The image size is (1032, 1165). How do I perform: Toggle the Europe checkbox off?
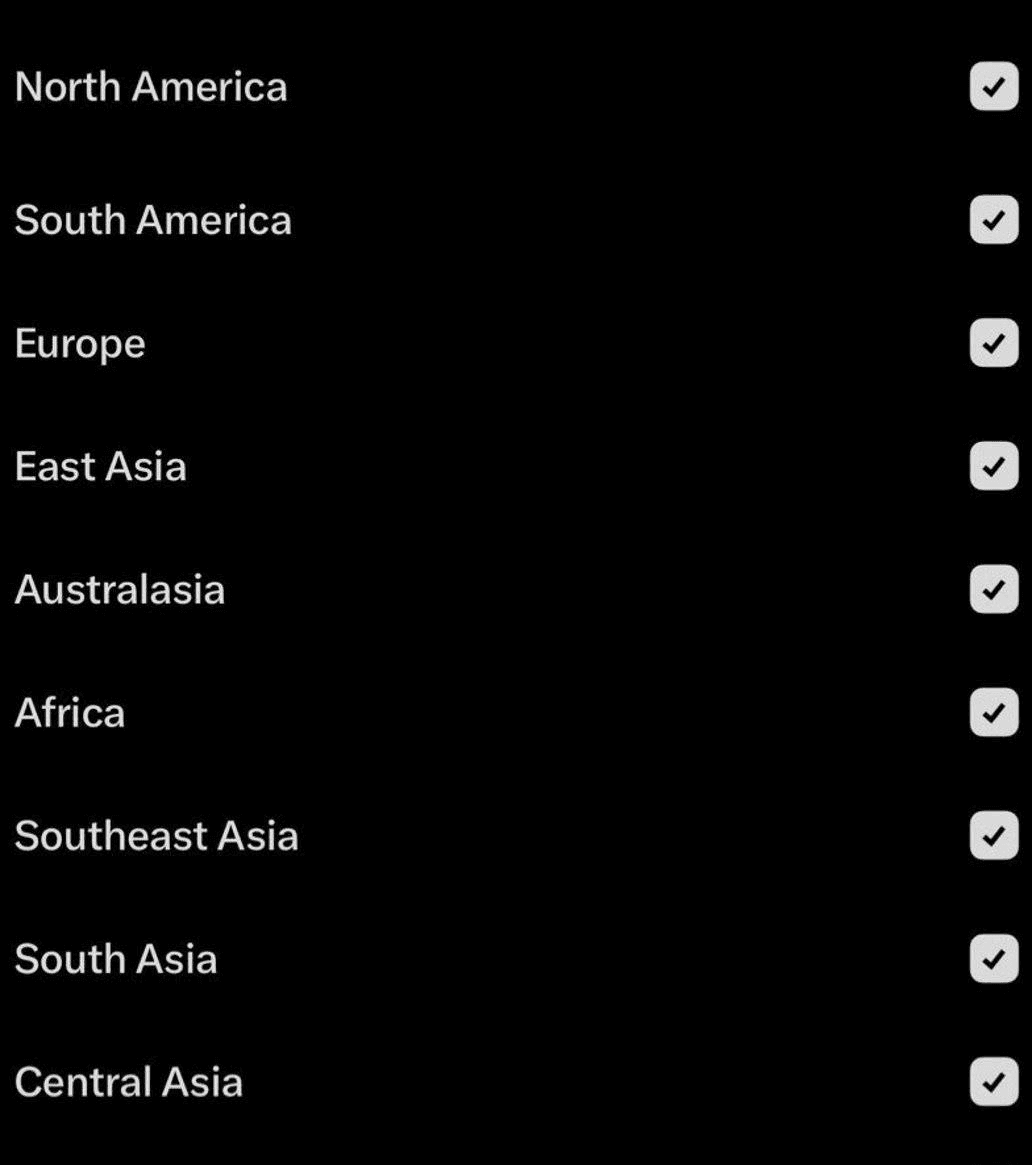click(993, 343)
